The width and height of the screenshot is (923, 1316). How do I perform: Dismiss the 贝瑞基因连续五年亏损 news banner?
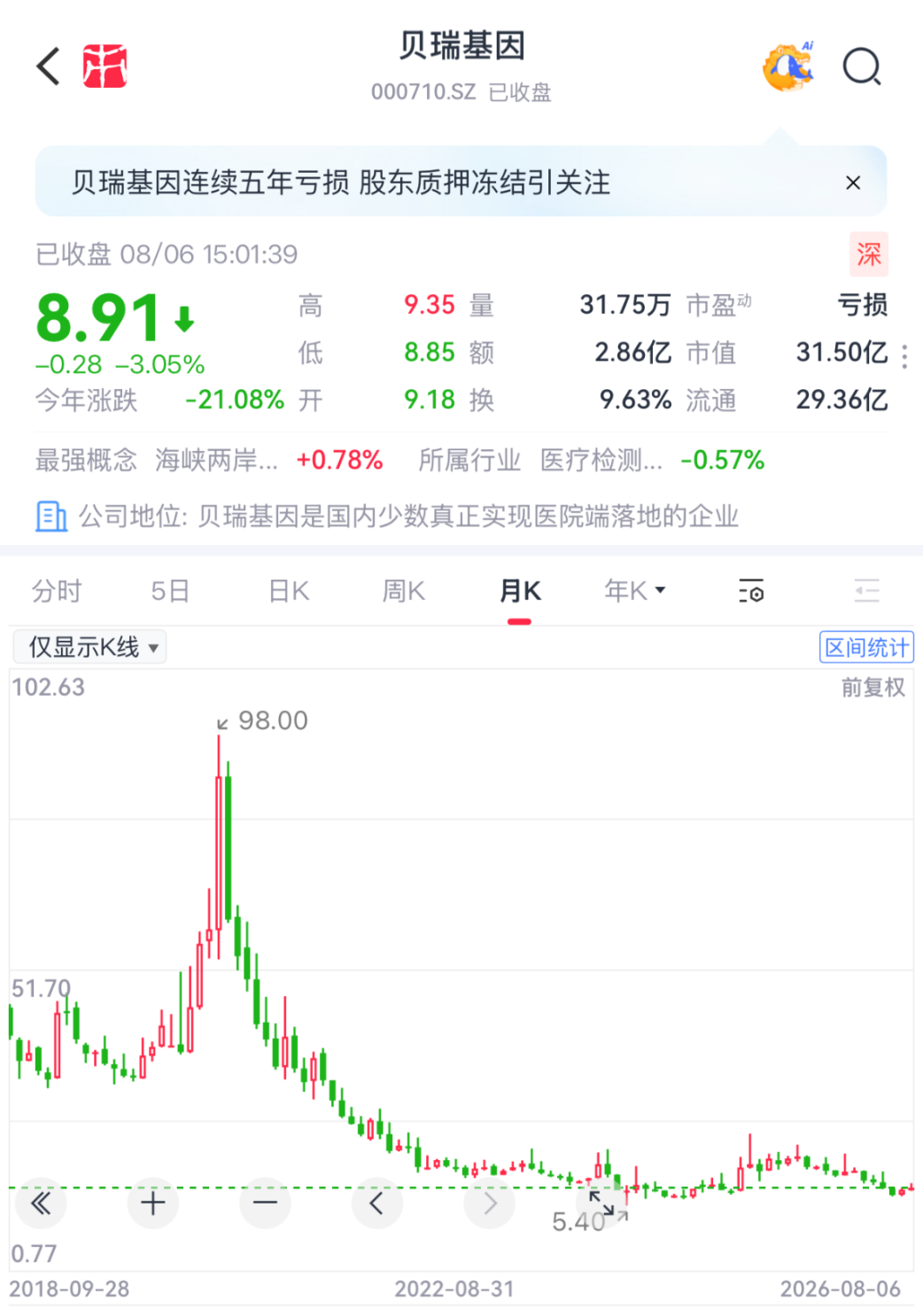pyautogui.click(x=853, y=183)
